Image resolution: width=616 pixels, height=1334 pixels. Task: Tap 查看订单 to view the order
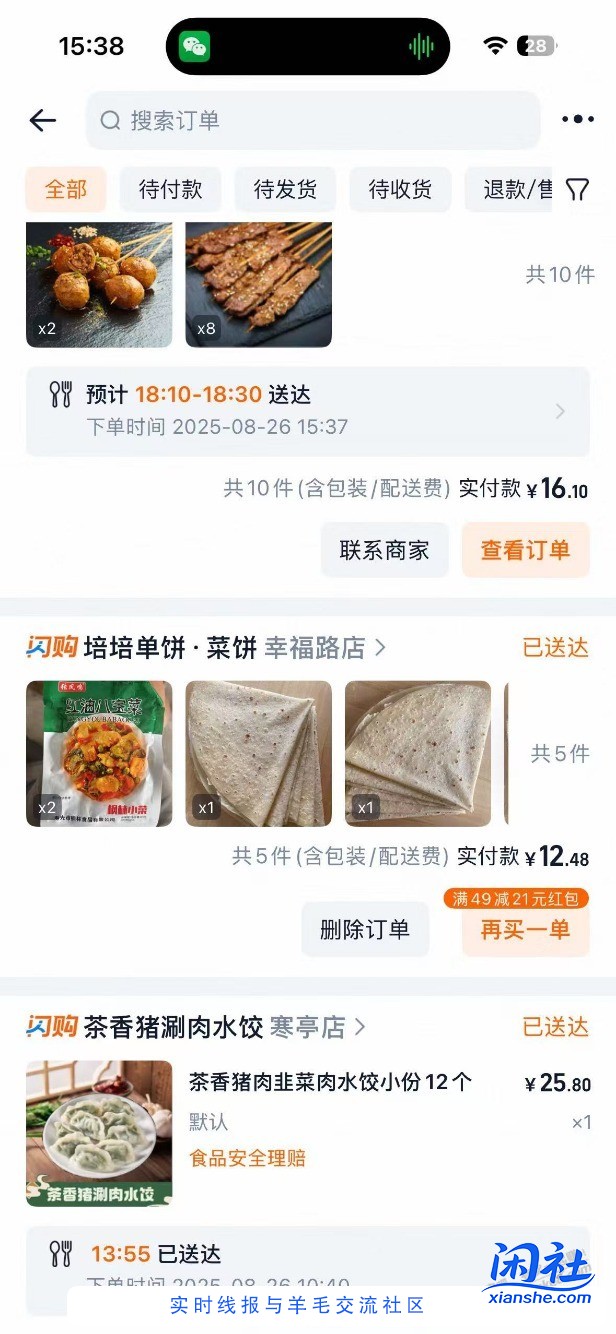pyautogui.click(x=525, y=550)
